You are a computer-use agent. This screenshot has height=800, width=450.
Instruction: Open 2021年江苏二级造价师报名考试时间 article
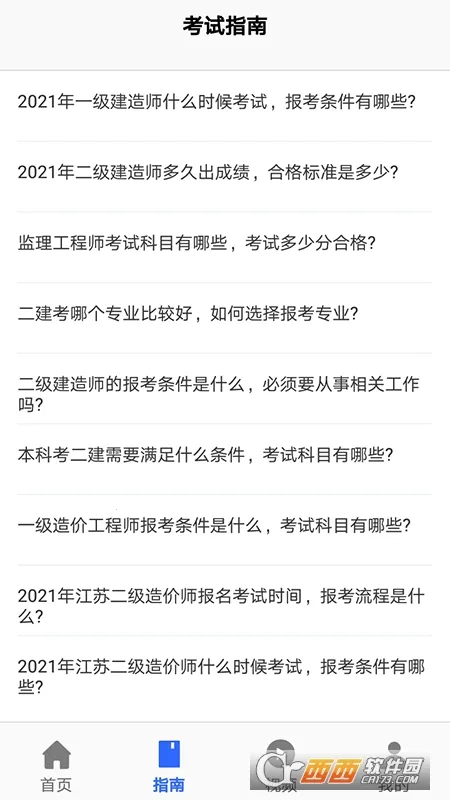point(224,600)
